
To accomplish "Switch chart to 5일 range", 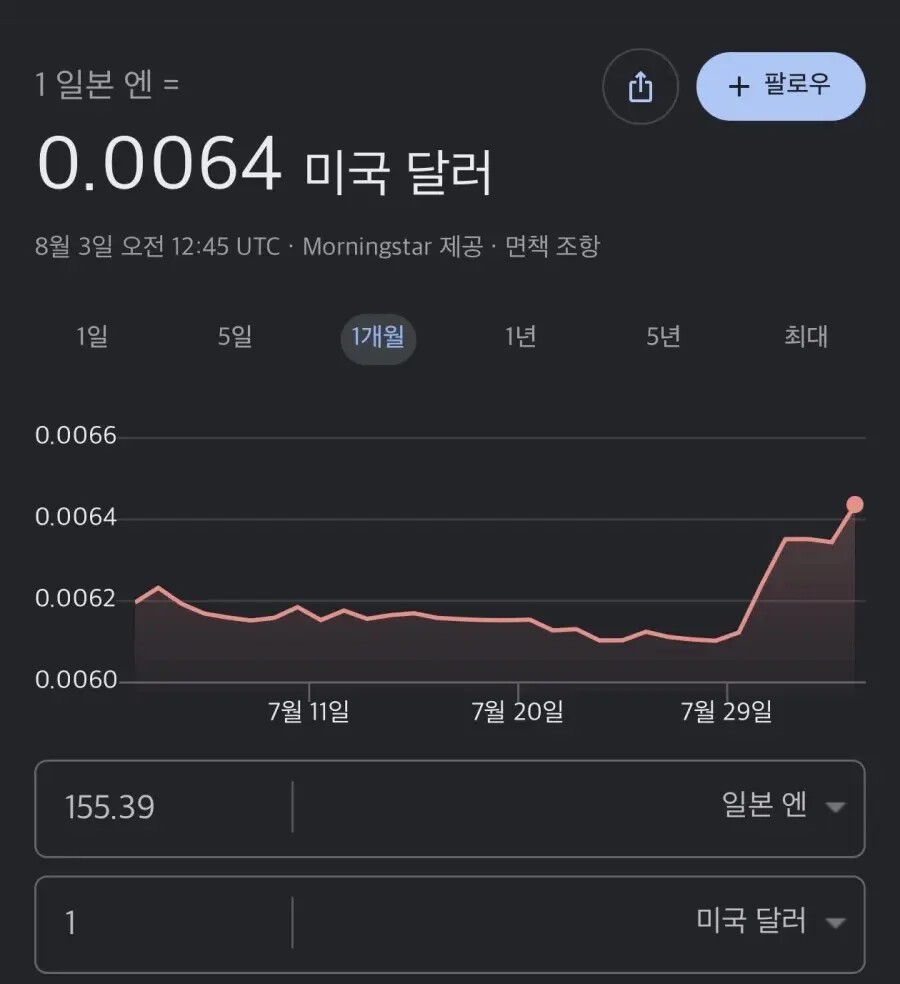I will pos(235,337).
